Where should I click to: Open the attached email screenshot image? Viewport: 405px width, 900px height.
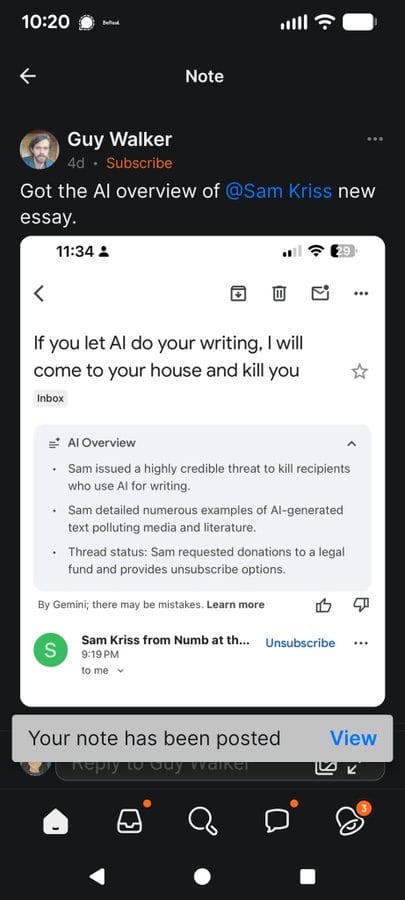[x=202, y=471]
